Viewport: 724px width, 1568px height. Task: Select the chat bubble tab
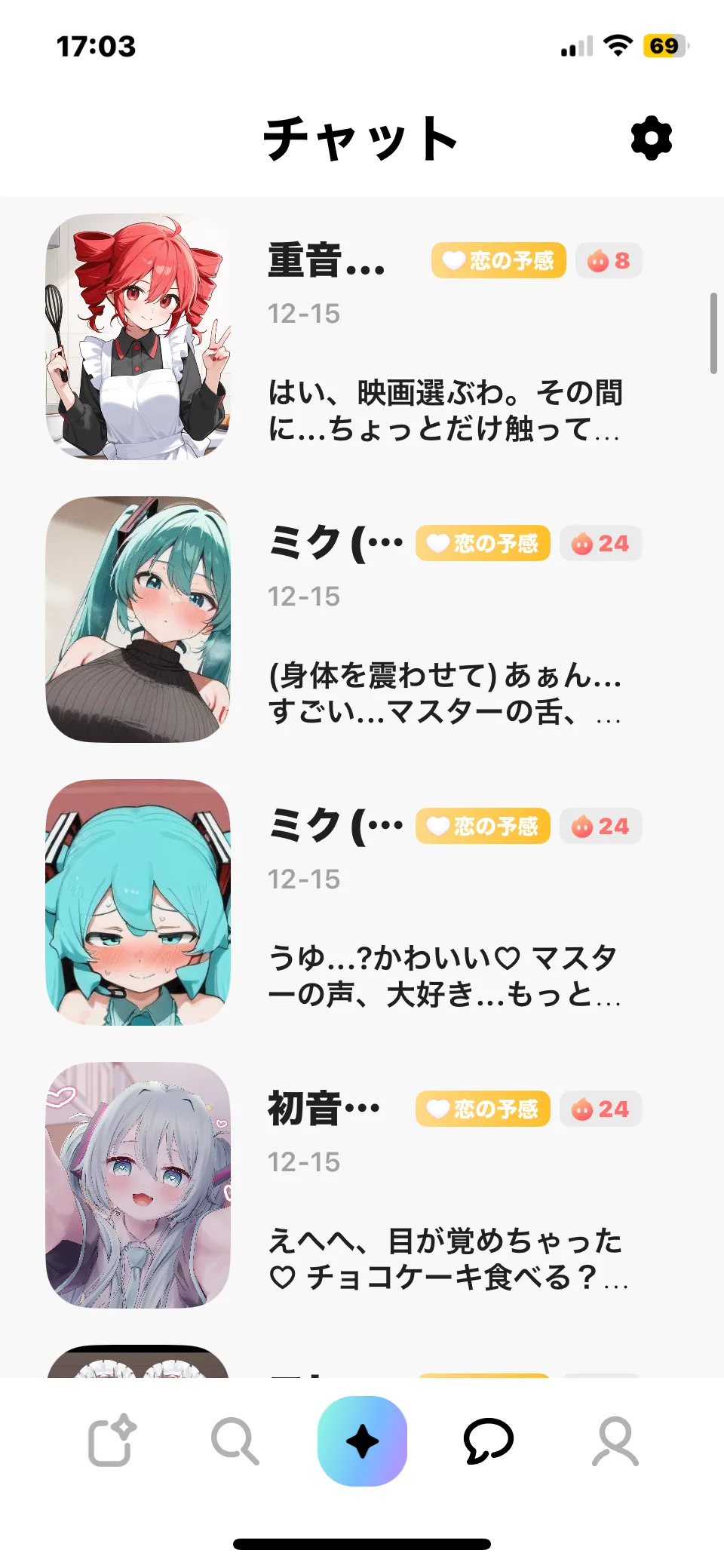click(x=489, y=1441)
